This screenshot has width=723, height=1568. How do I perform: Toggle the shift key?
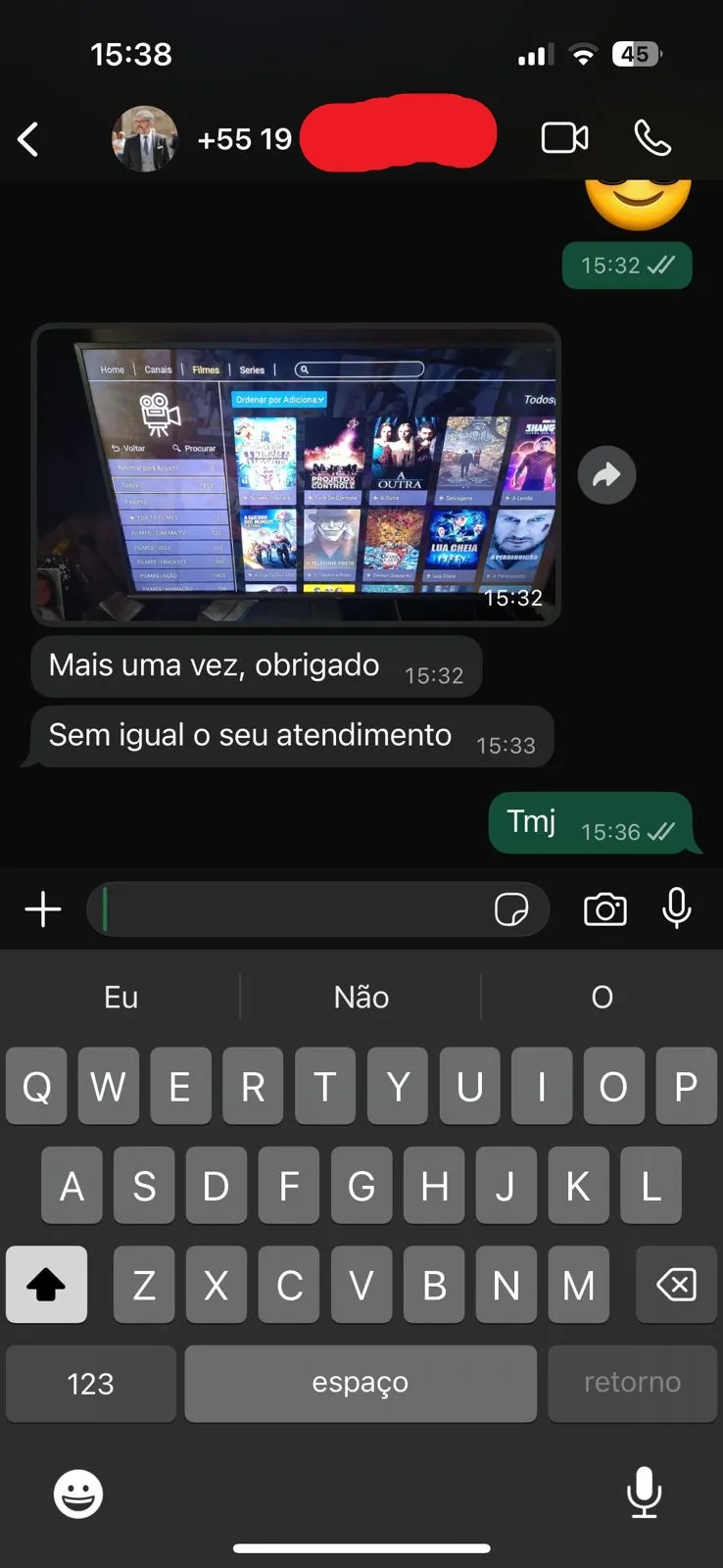click(x=46, y=1284)
